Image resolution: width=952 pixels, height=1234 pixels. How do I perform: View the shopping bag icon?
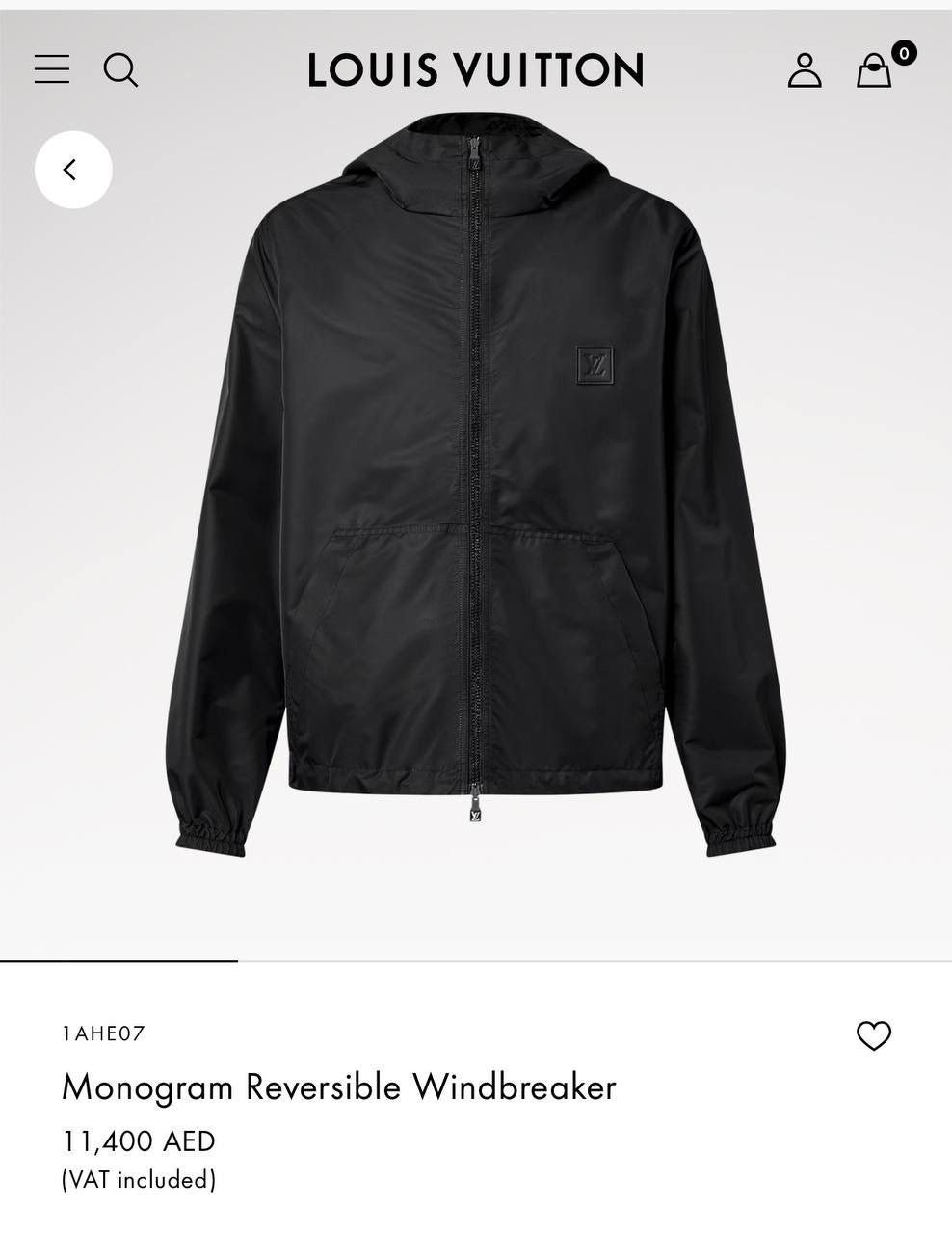pos(873,70)
